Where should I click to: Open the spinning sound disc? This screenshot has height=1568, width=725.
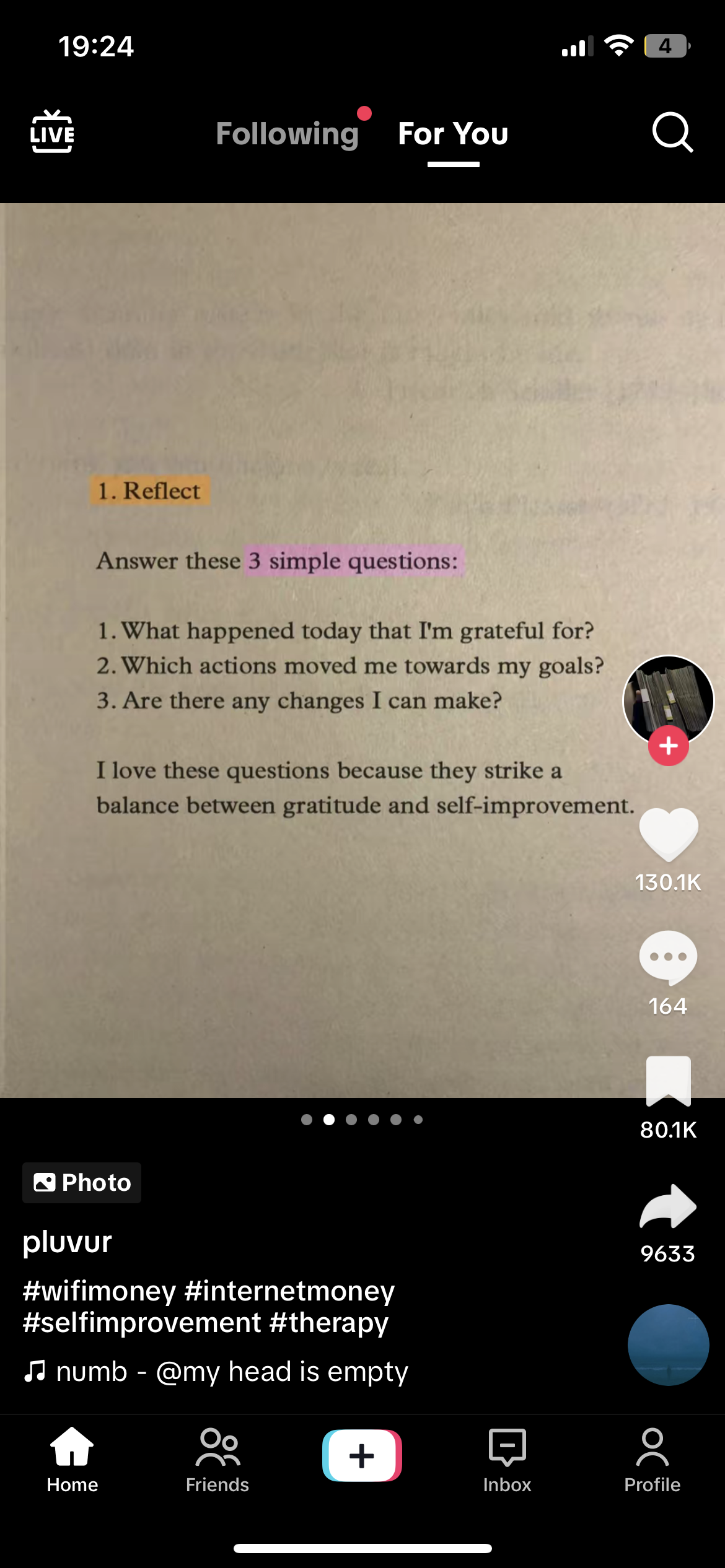tap(668, 1345)
